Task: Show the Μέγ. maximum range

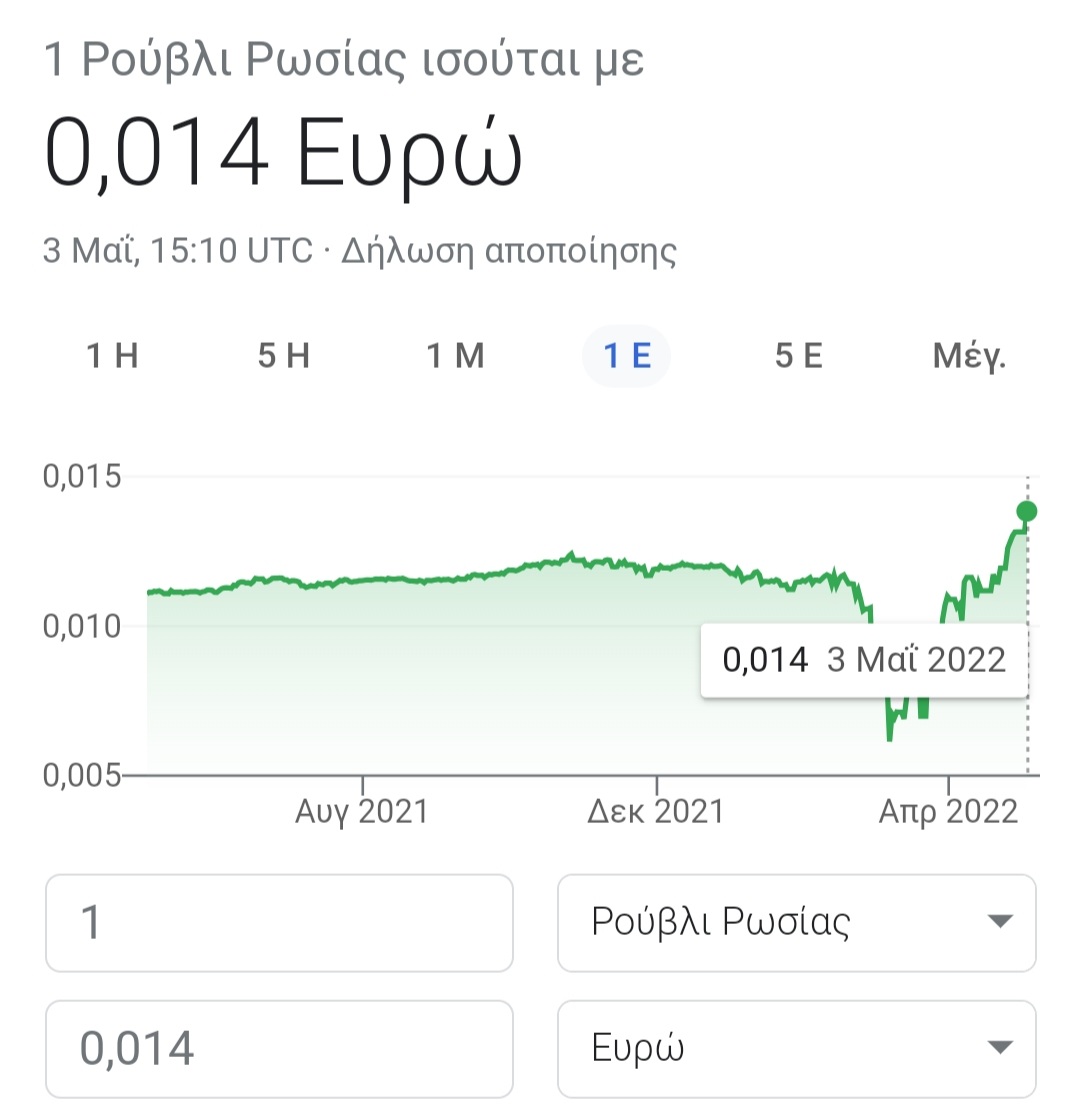Action: (x=969, y=356)
